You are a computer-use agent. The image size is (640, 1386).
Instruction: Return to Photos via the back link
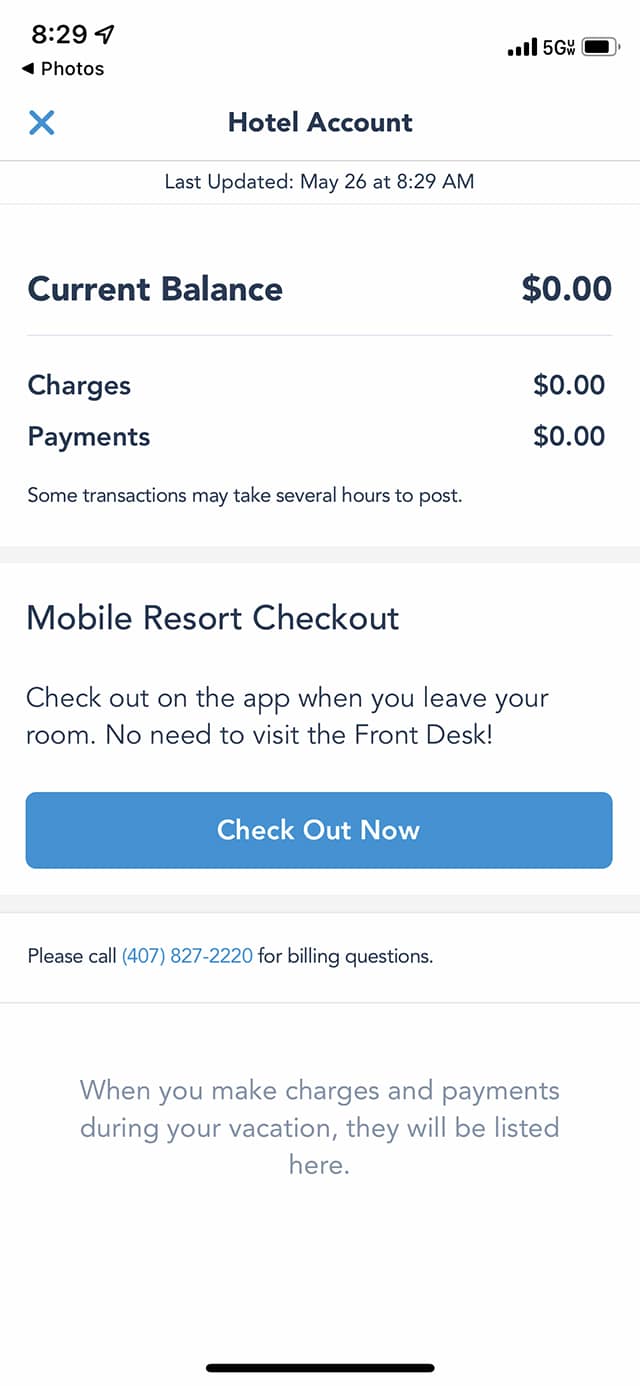click(x=63, y=69)
